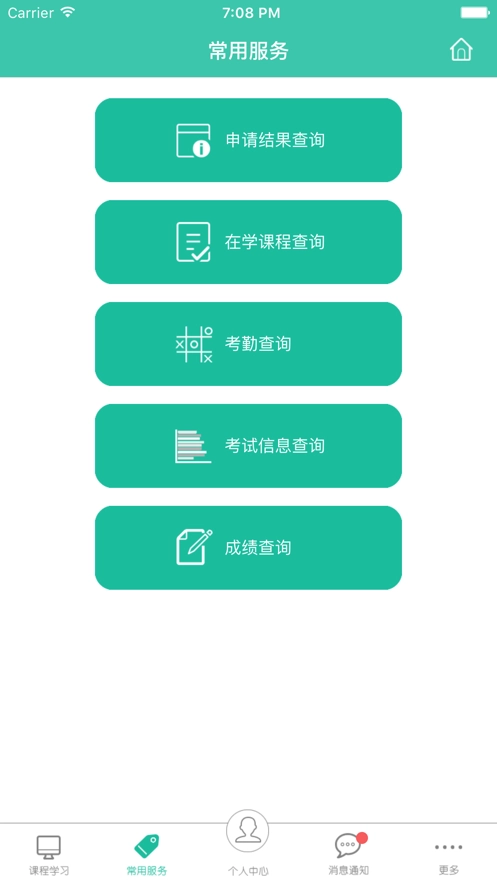This screenshot has width=497, height=883.
Task: Go to 个人中心 personal center
Action: 248,844
